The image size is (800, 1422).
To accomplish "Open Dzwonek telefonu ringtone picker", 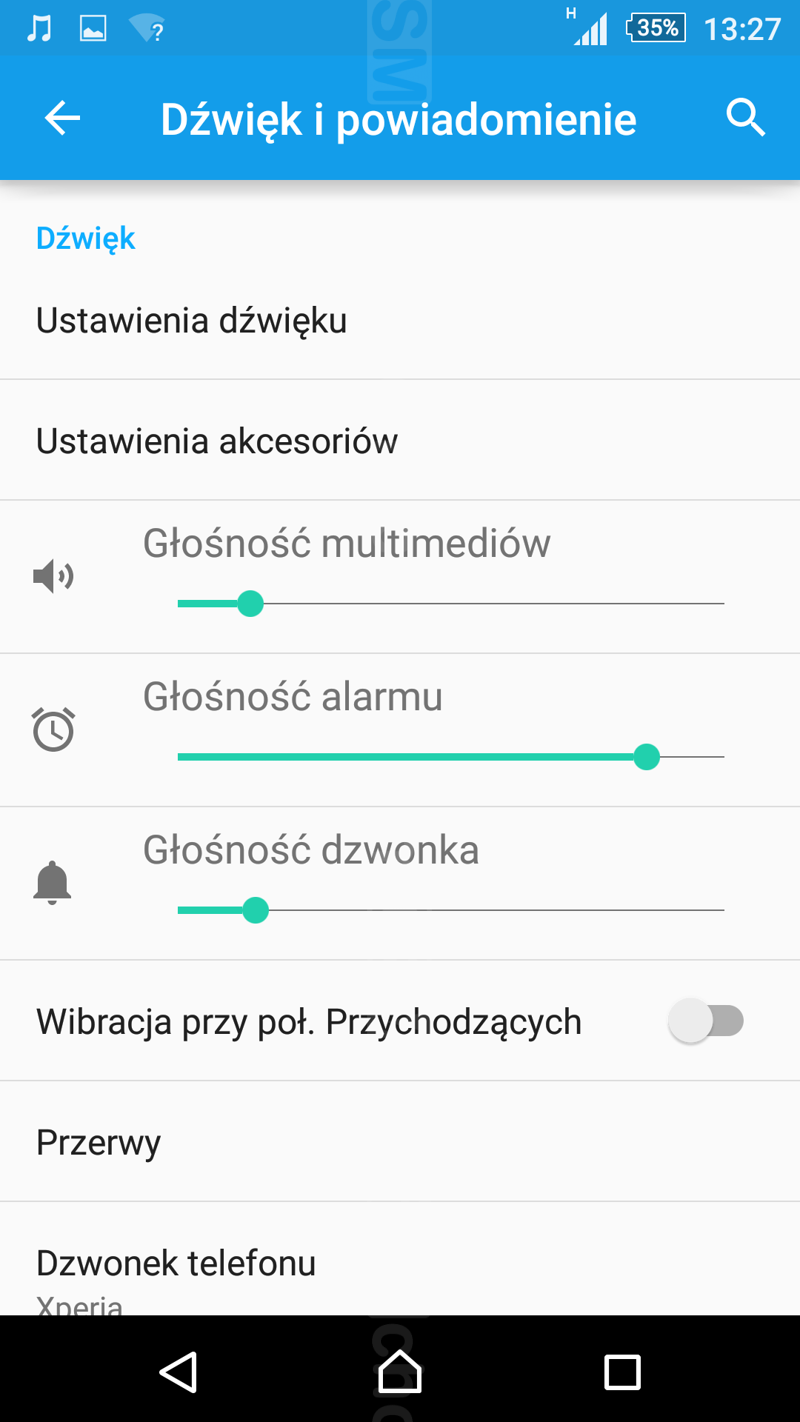I will tap(176, 1265).
